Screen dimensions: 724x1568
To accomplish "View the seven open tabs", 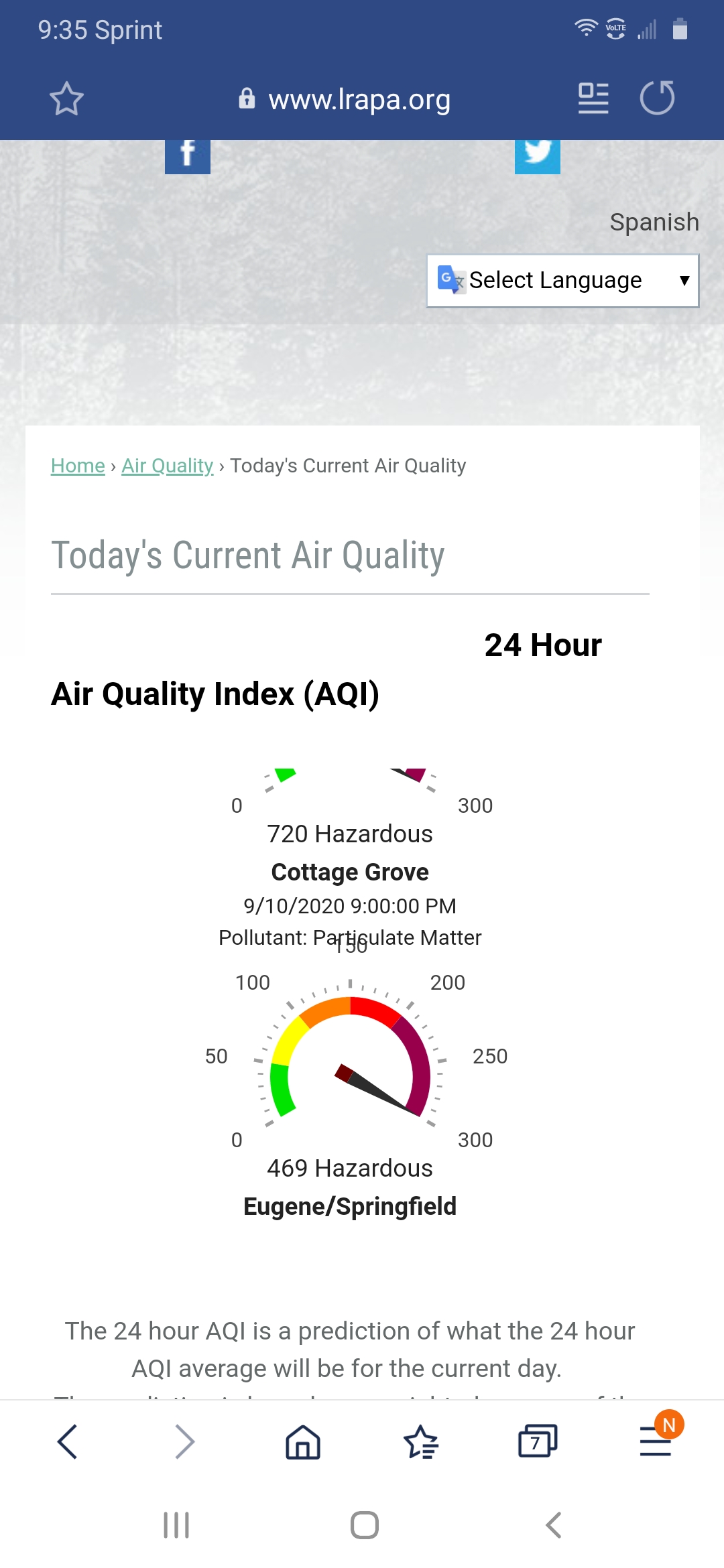I will (x=538, y=1441).
